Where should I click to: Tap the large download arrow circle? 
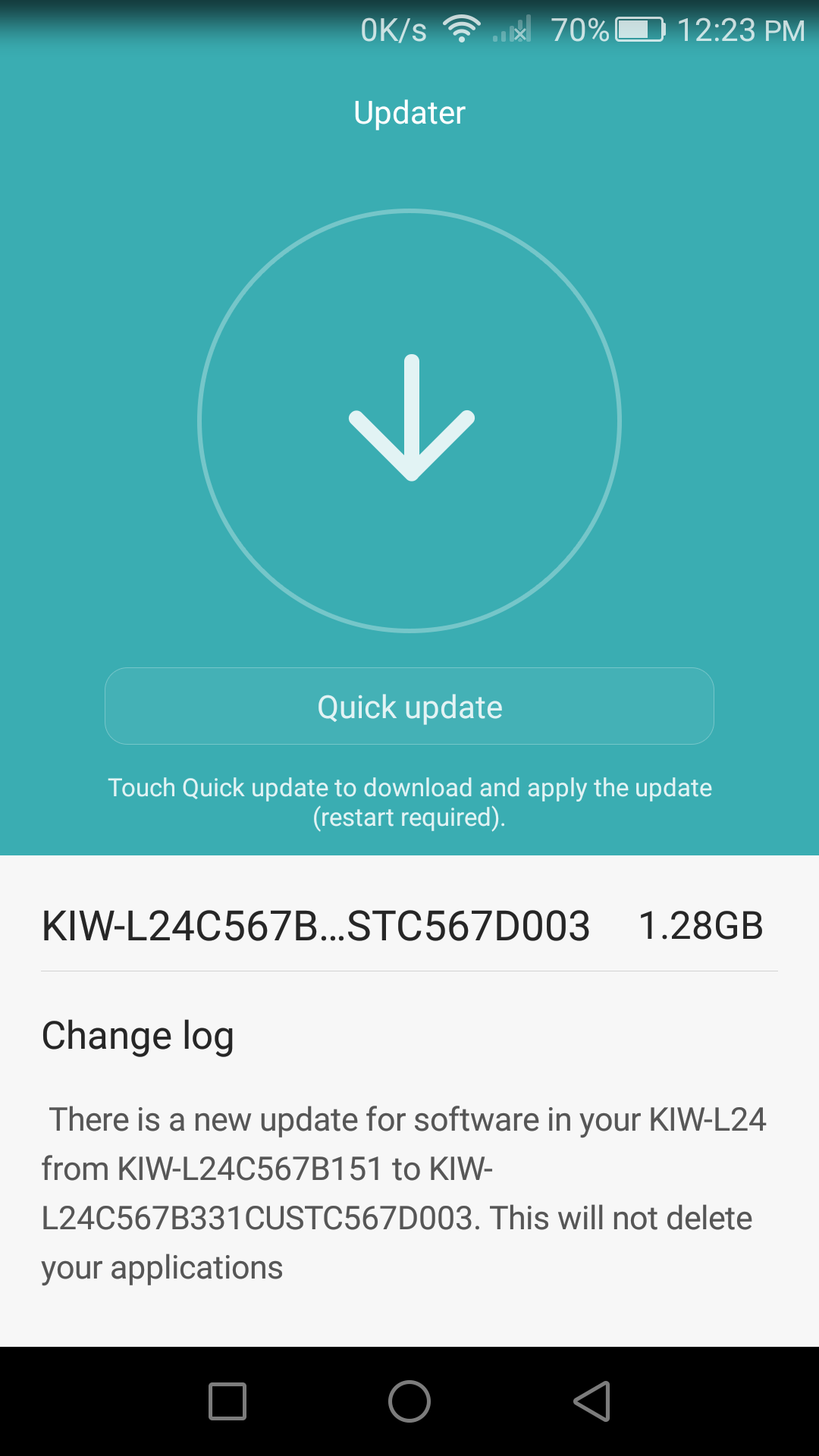pos(409,420)
